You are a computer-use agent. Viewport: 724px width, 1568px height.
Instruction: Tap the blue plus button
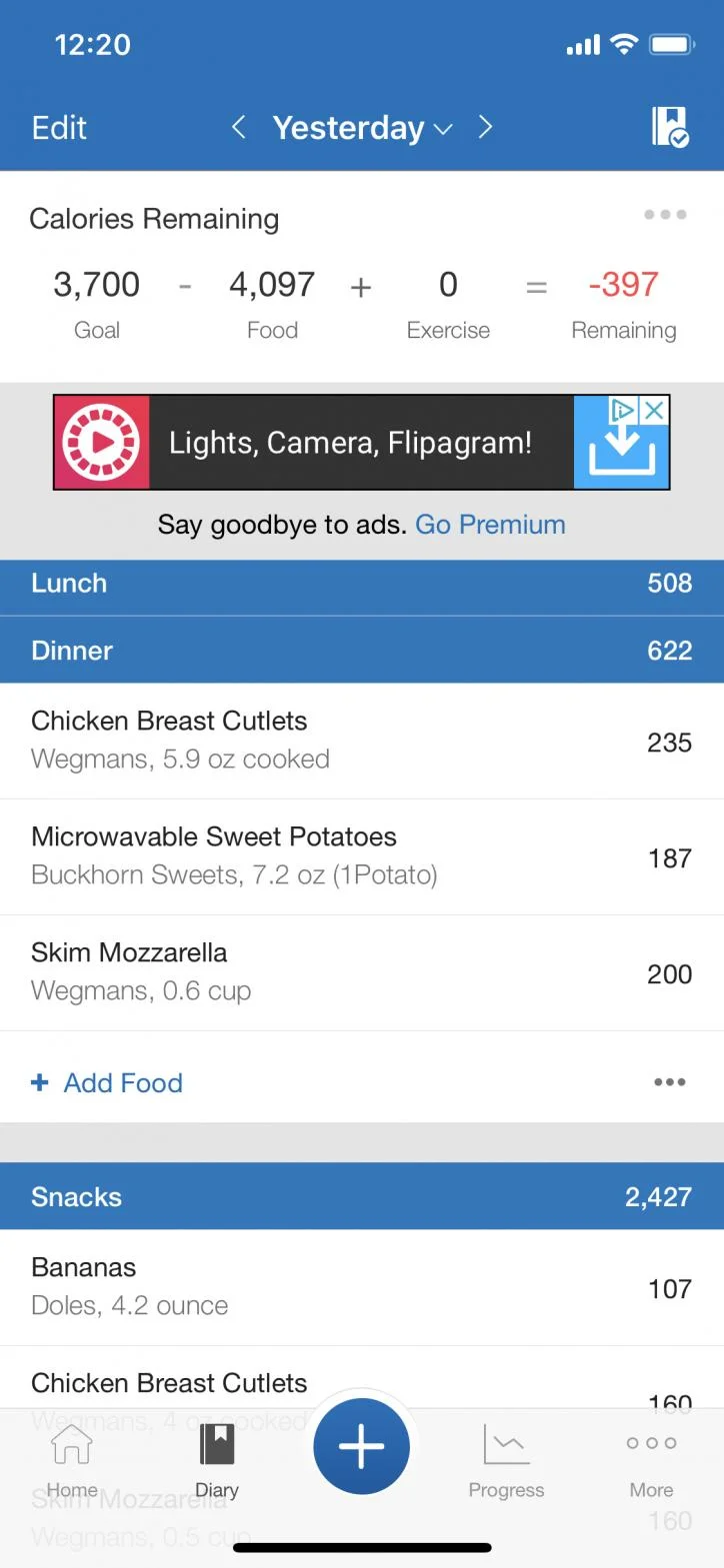[362, 1446]
